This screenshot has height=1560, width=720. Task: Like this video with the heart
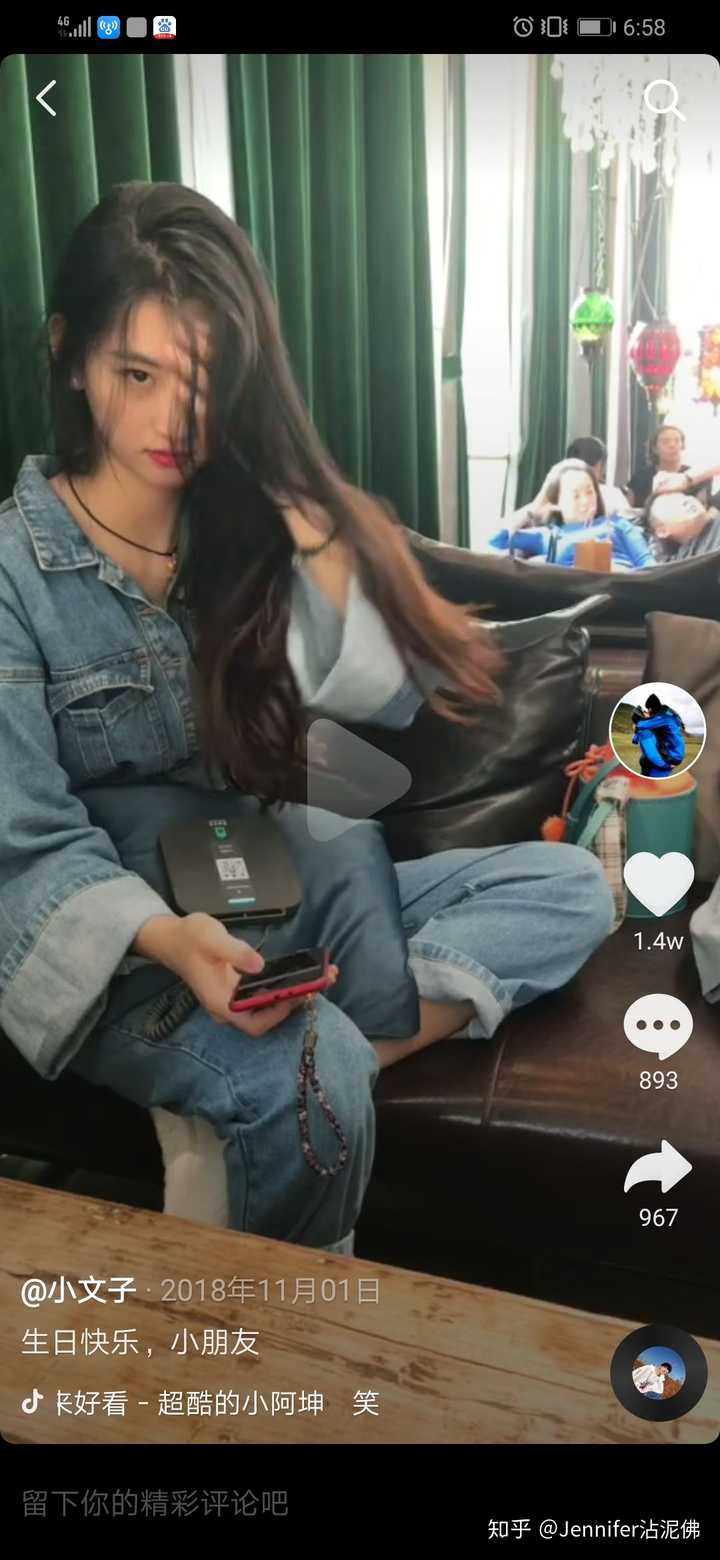coord(658,884)
